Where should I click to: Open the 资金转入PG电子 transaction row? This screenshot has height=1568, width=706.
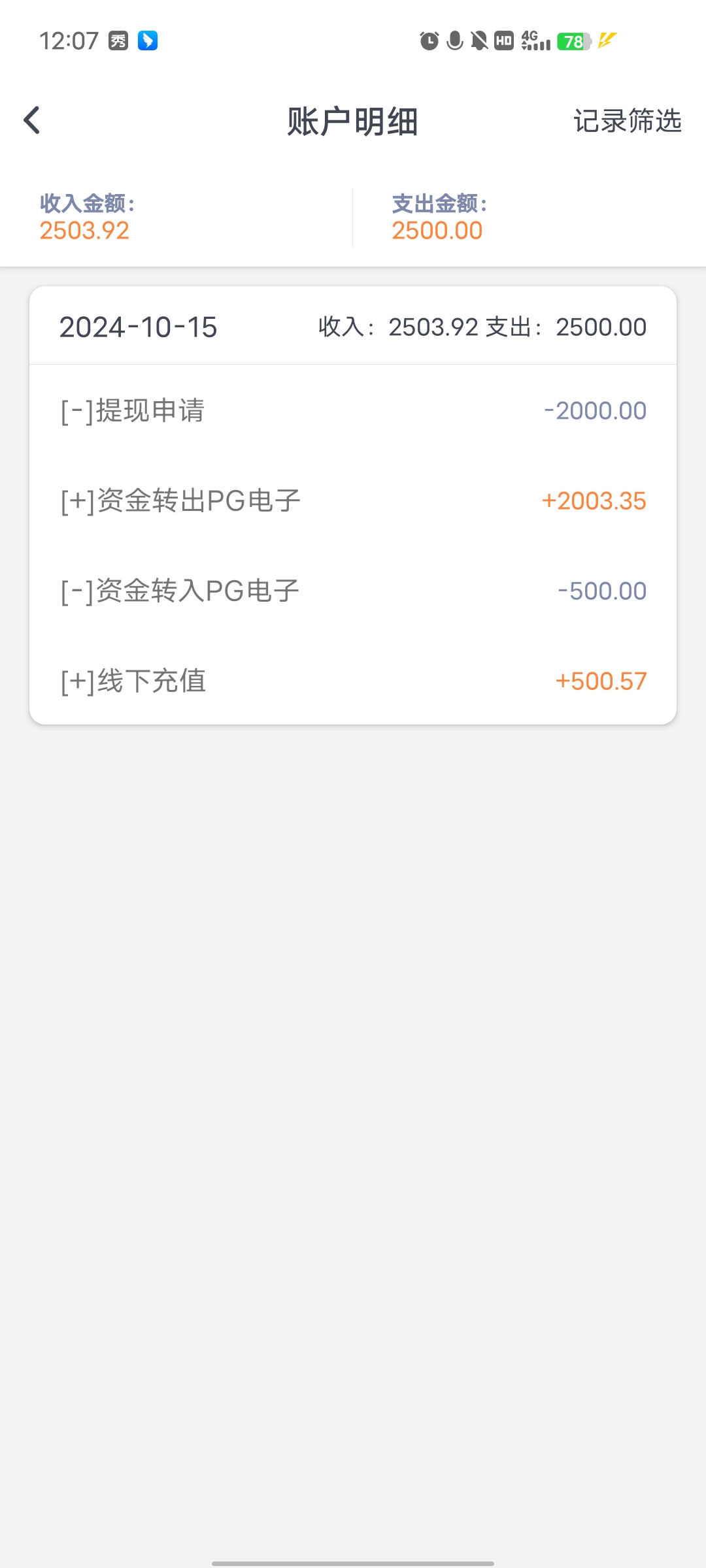coord(353,591)
